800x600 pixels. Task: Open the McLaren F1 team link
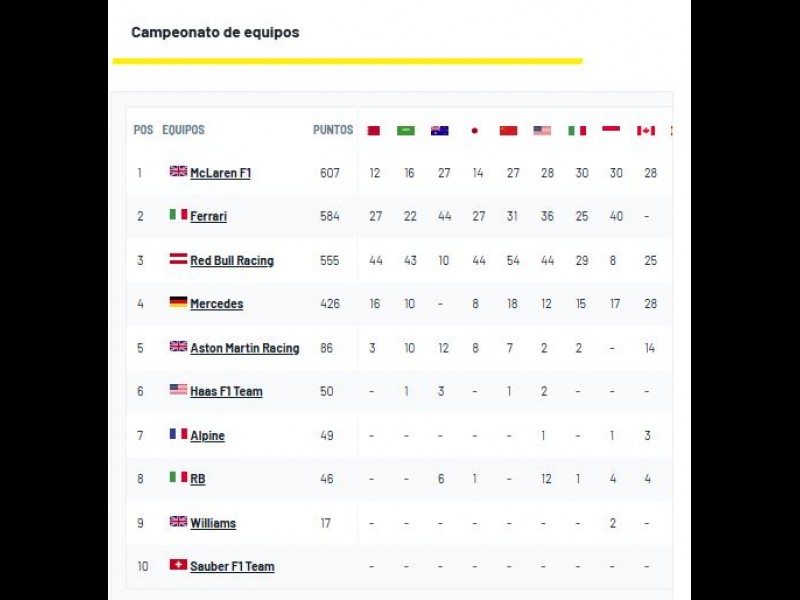[220, 173]
